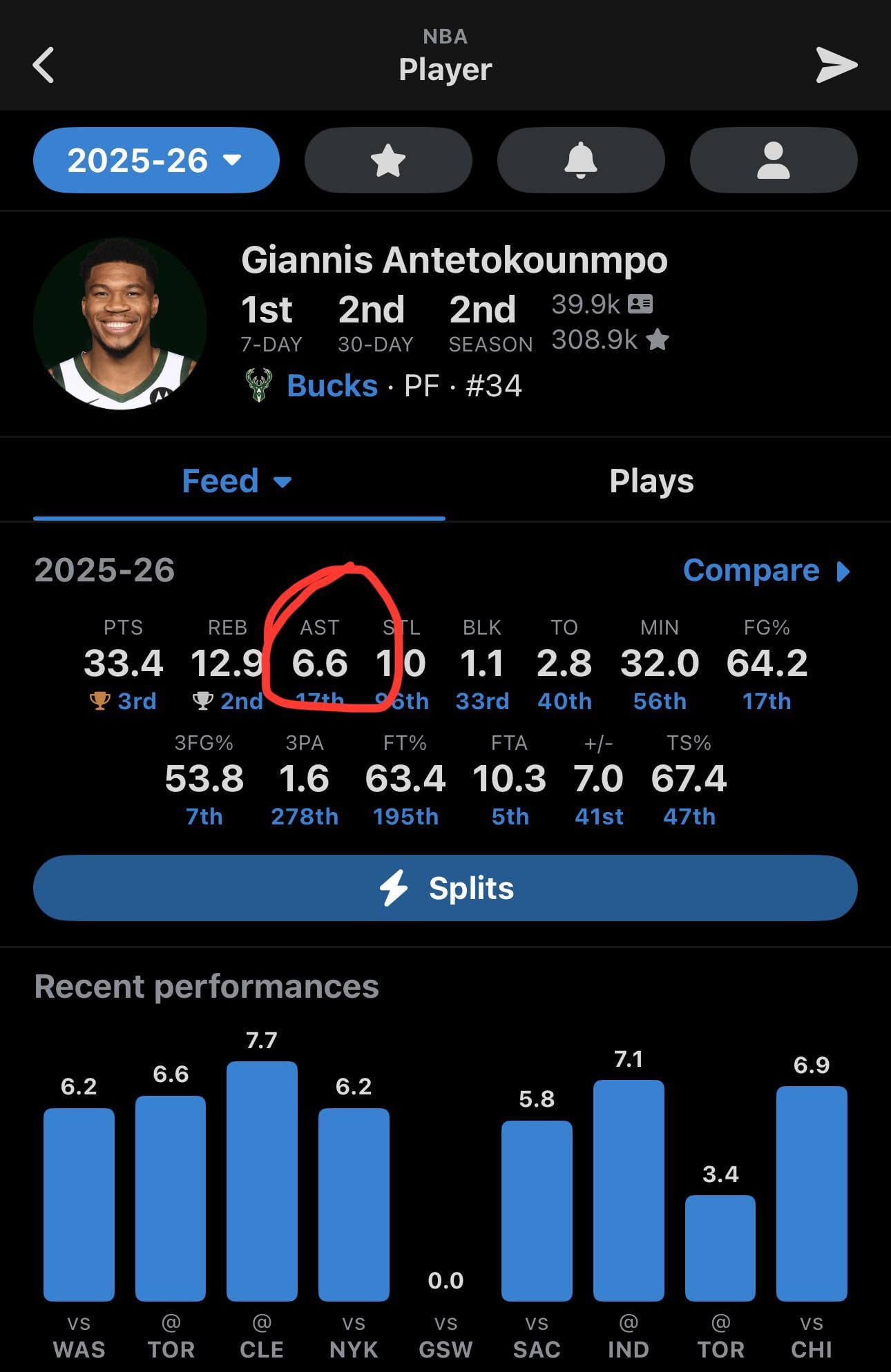Screen dimensions: 891x1372
Task: Share this player page via send icon
Action: pos(836,66)
